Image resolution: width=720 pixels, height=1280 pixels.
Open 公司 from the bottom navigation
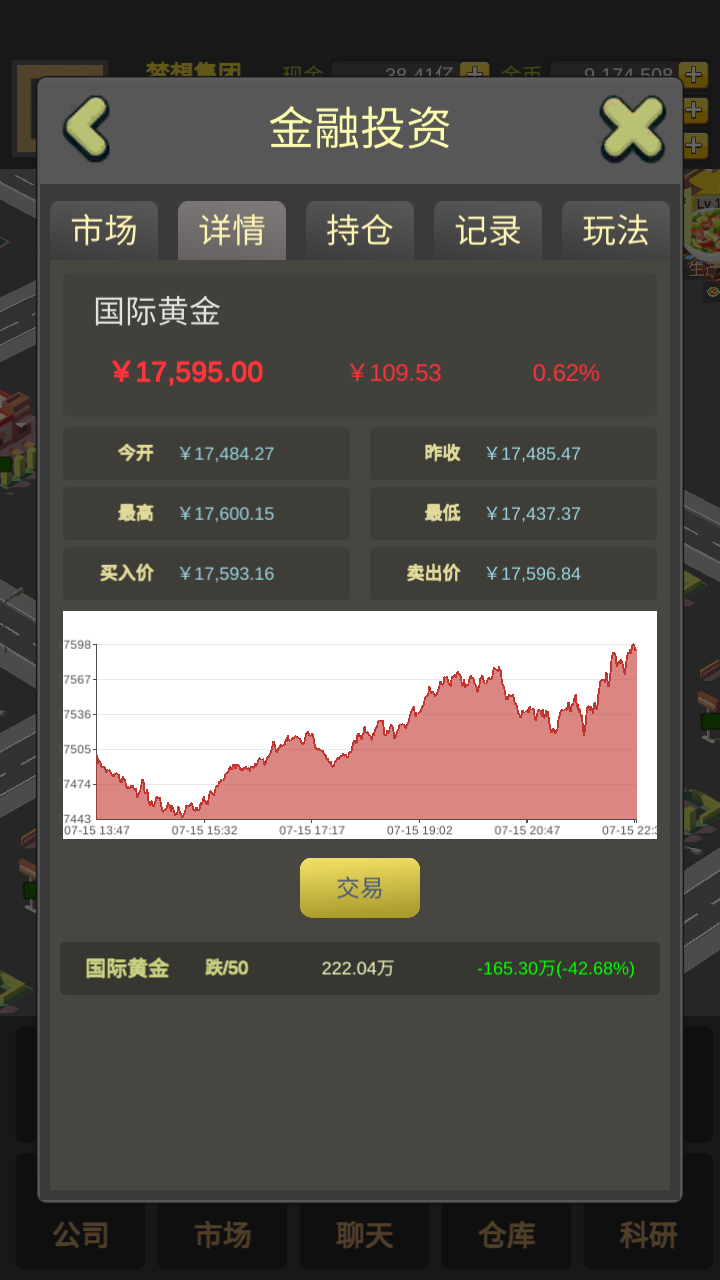79,1235
